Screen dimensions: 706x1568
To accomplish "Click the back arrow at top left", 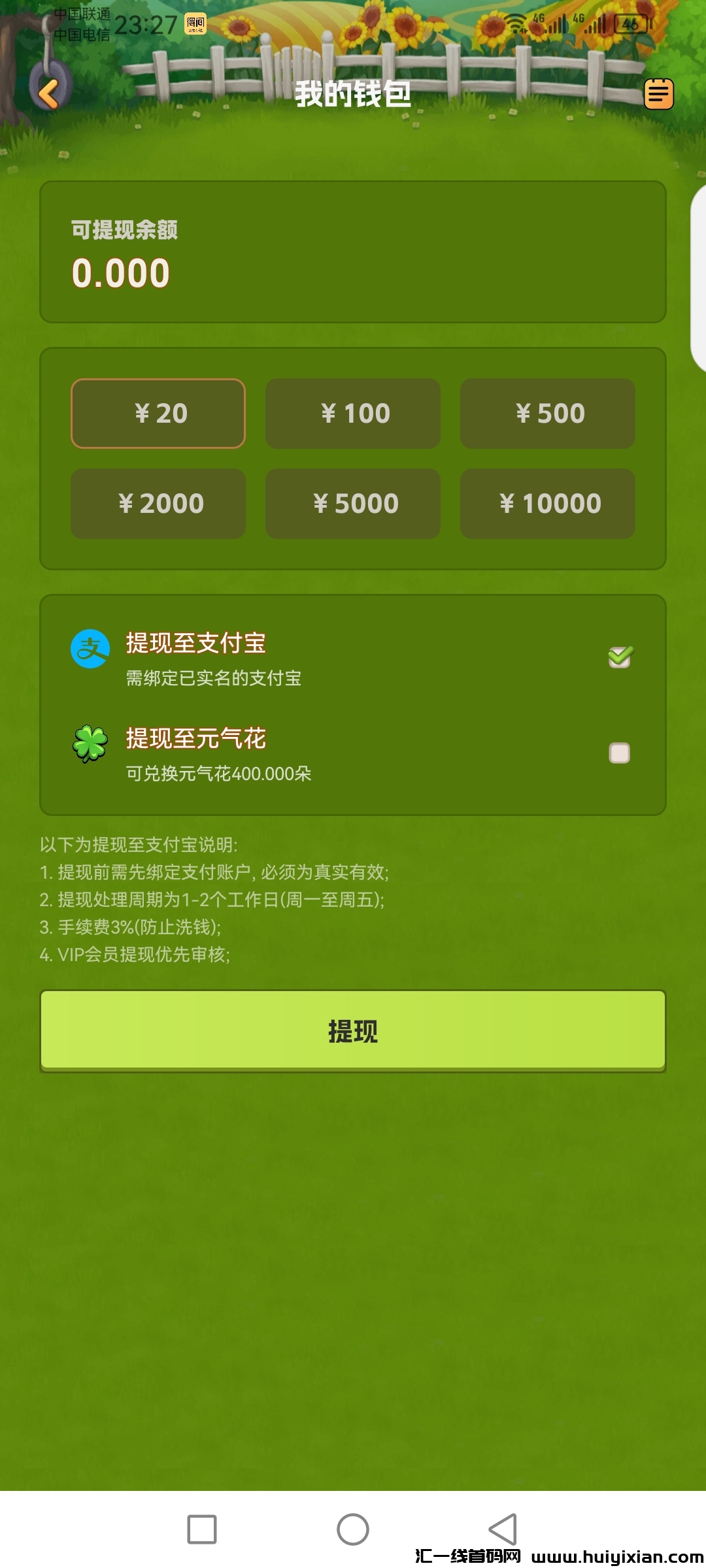I will tap(49, 93).
